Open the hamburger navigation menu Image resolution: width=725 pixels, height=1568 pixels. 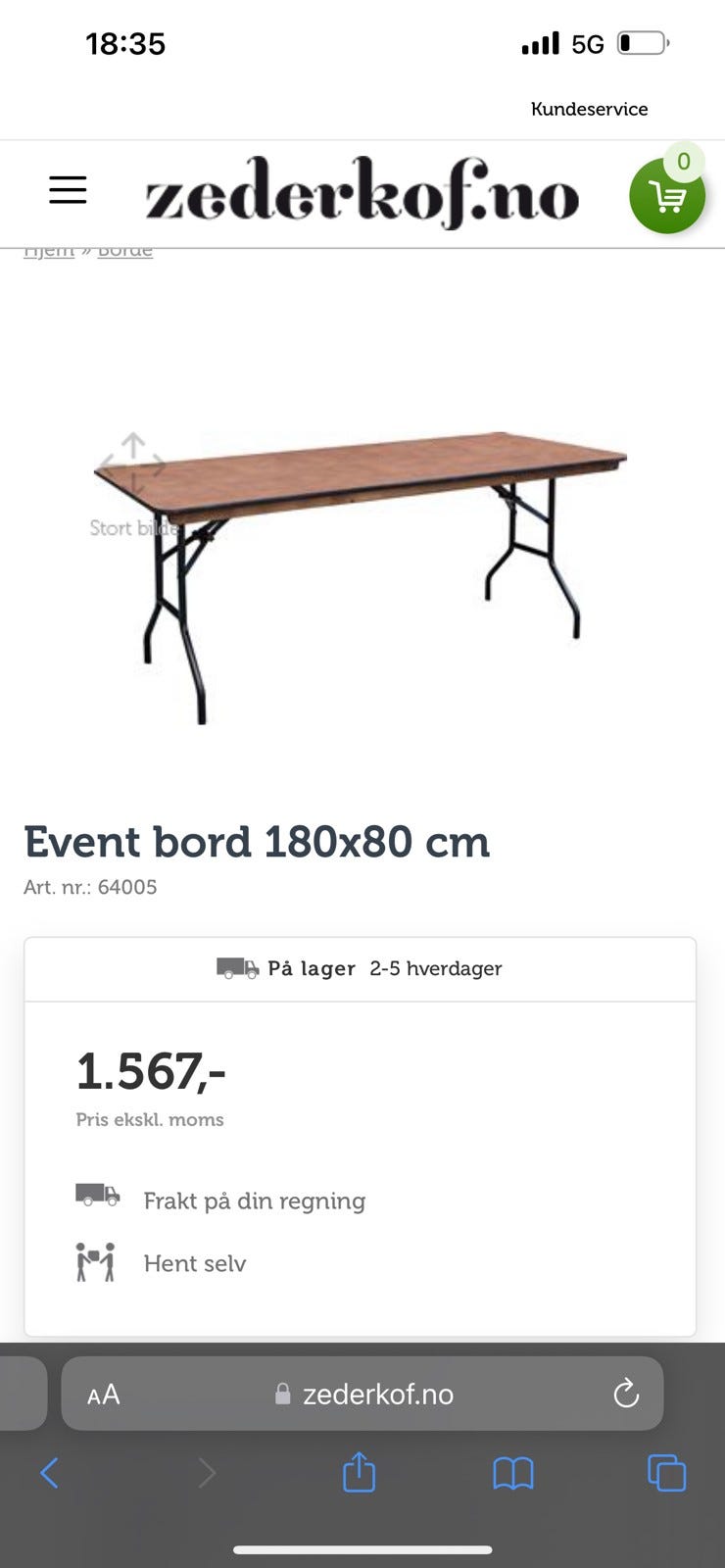(x=68, y=190)
